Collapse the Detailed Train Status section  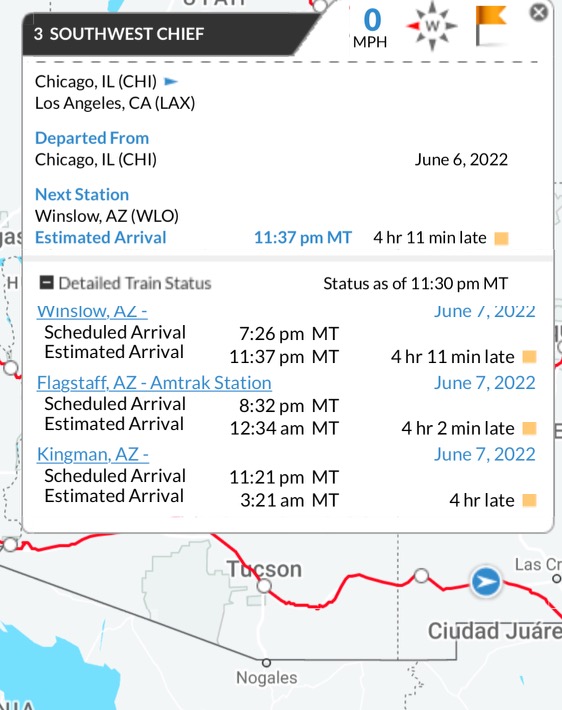pyautogui.click(x=47, y=283)
